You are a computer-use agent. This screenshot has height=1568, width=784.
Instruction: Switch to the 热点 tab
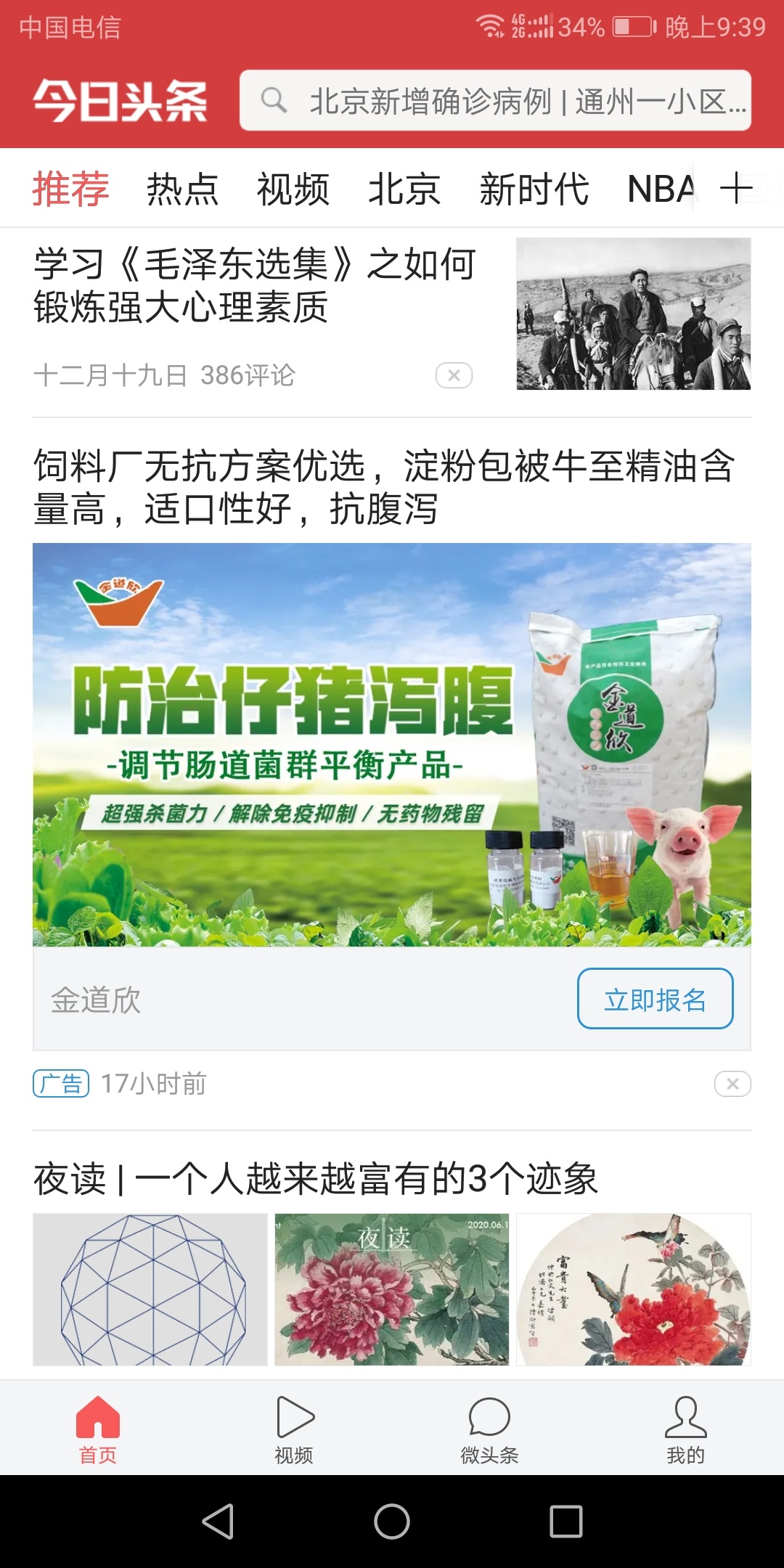click(x=182, y=189)
